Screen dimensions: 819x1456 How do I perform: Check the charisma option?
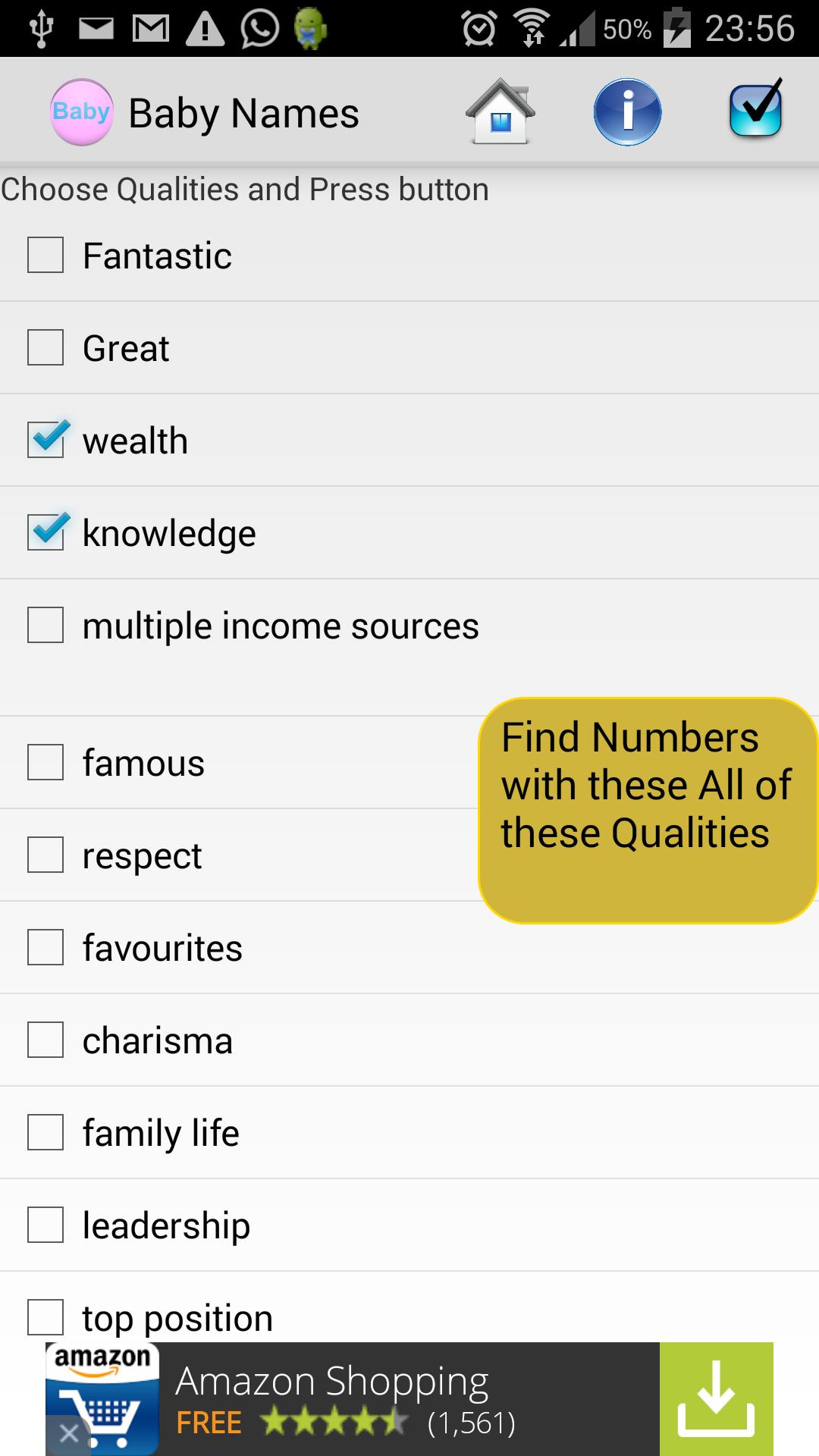point(45,1040)
